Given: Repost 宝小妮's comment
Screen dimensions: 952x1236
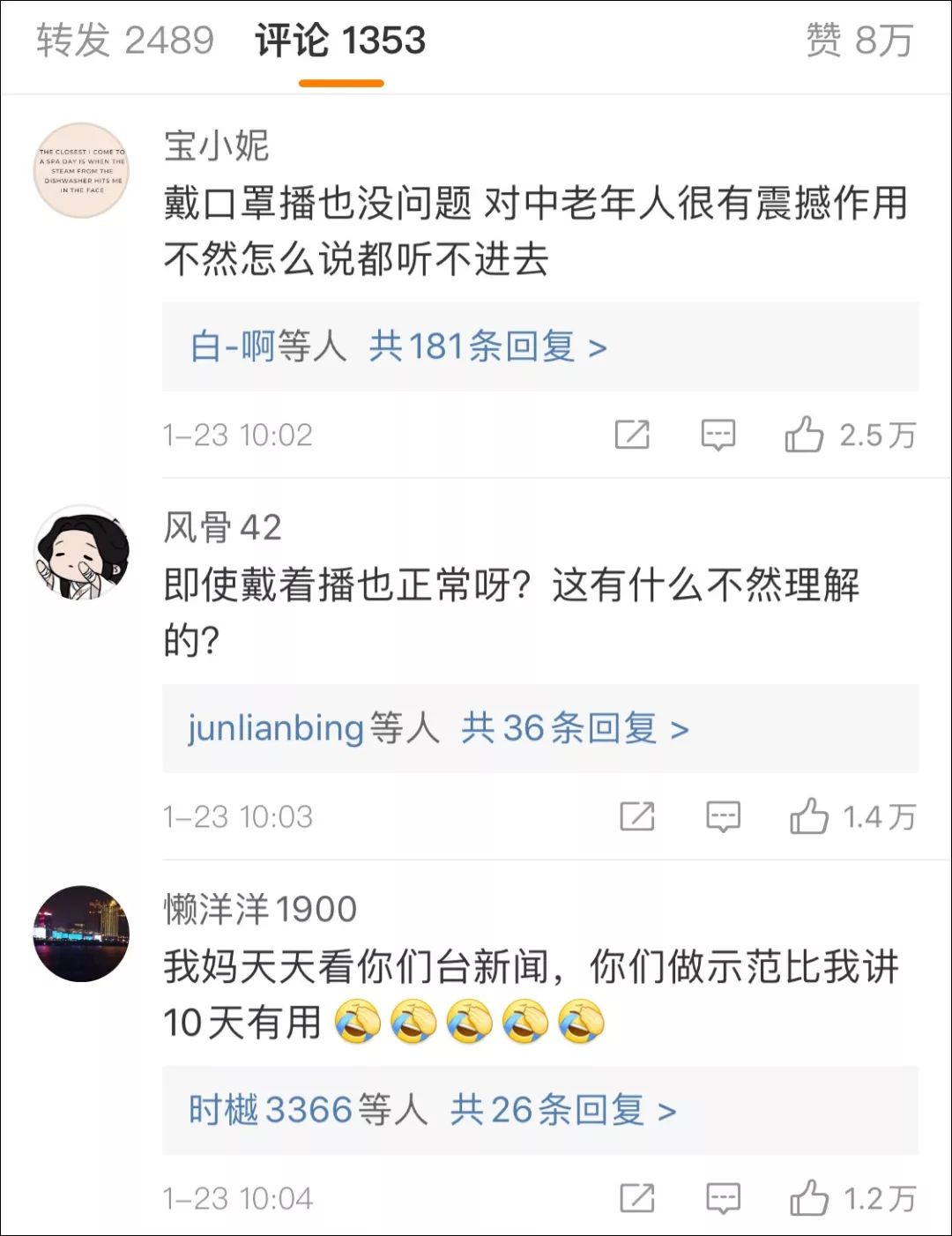Looking at the screenshot, I should 632,435.
